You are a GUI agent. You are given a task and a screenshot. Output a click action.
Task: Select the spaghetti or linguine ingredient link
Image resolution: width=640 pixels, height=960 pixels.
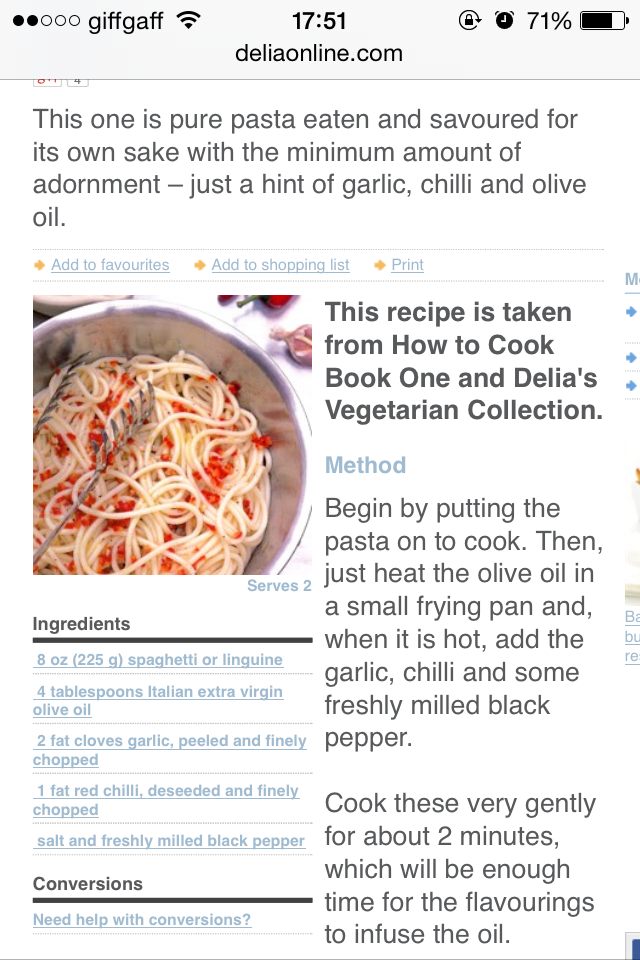159,660
